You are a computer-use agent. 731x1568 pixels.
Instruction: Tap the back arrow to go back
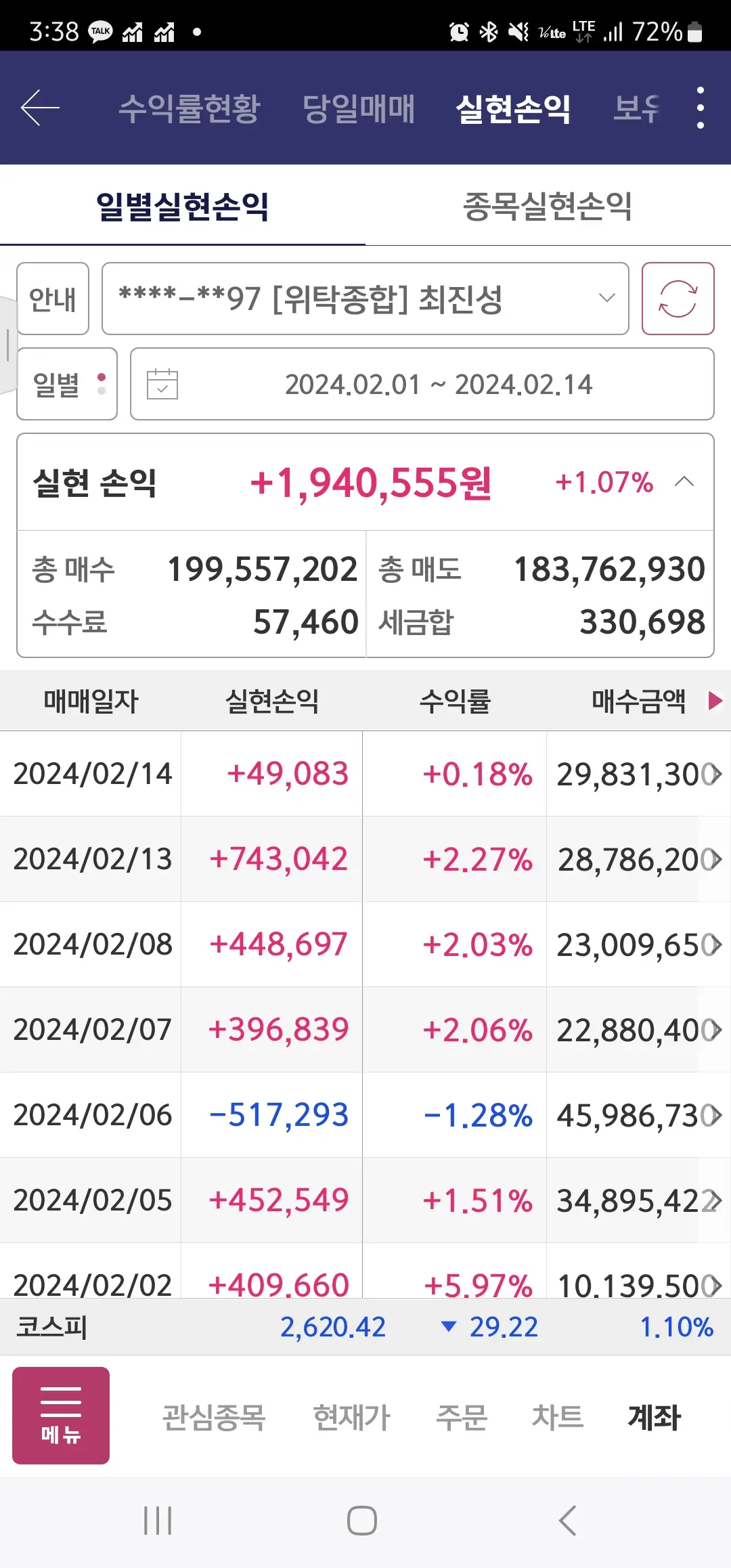coord(39,108)
